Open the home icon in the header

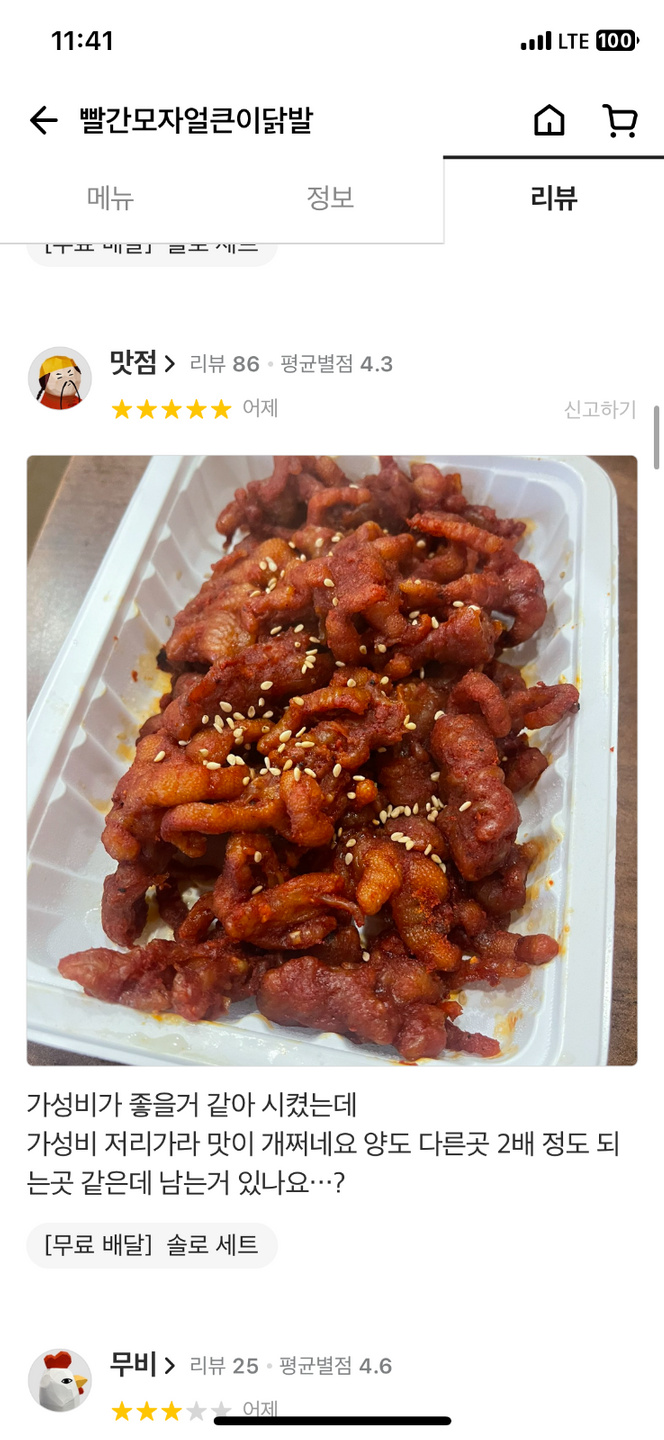pos(548,121)
